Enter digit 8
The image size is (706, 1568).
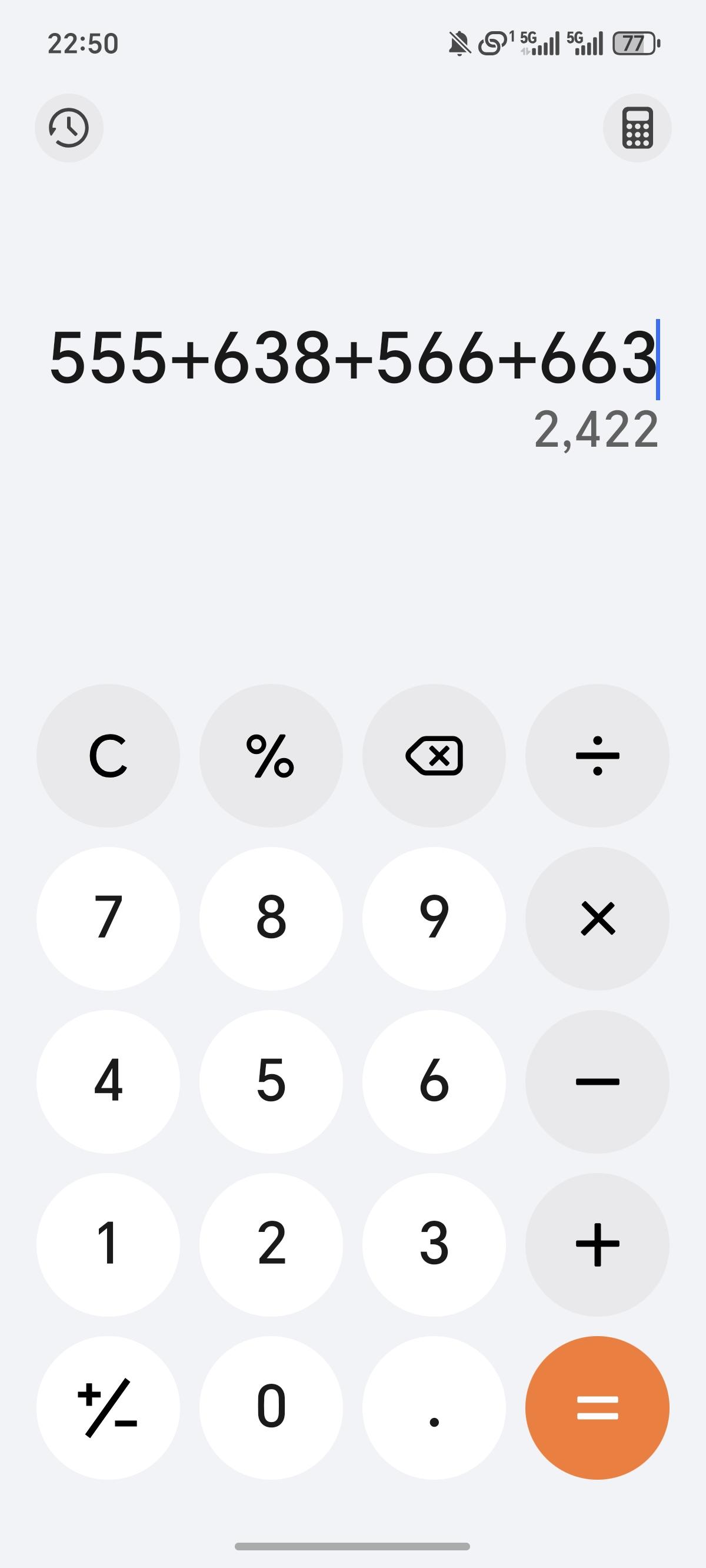271,919
